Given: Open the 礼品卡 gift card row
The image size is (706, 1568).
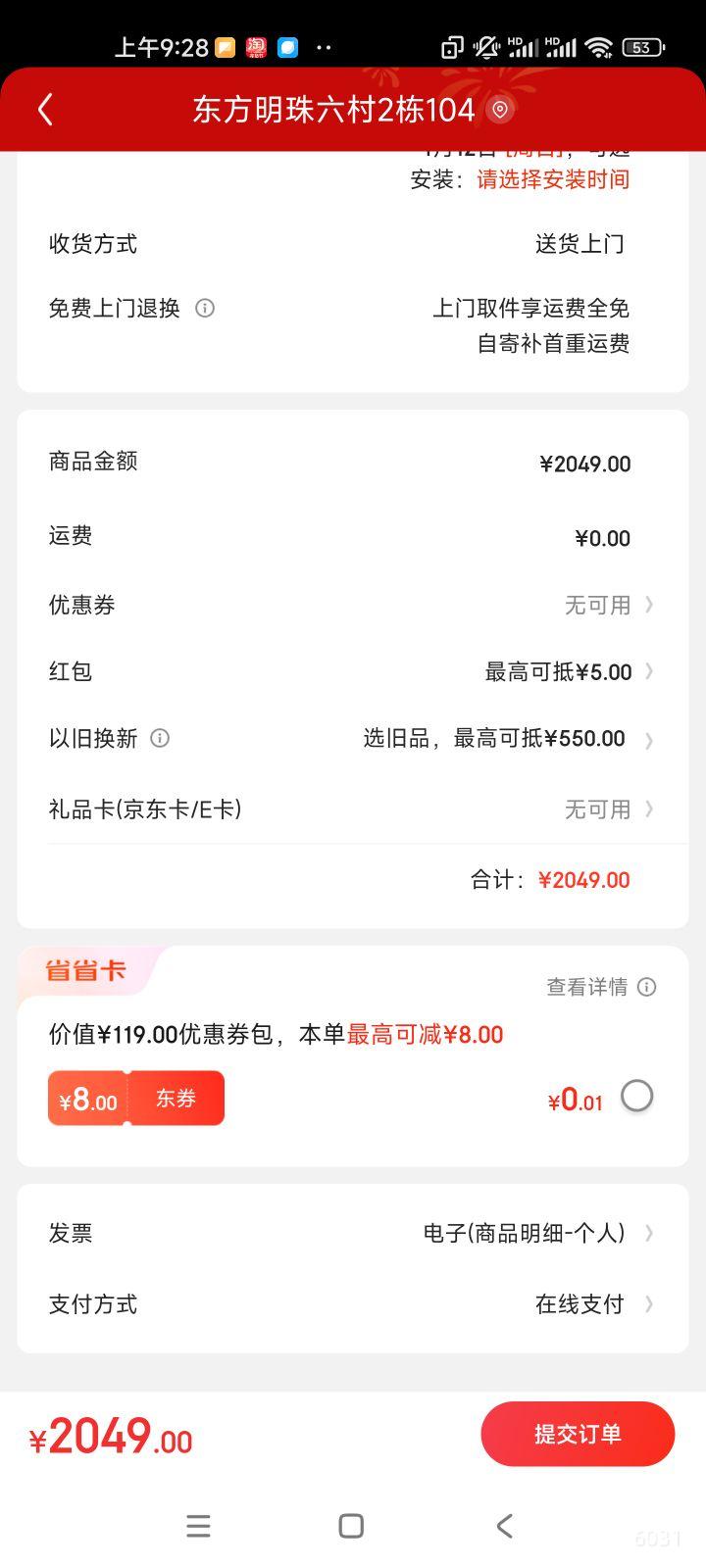Looking at the screenshot, I should (353, 808).
